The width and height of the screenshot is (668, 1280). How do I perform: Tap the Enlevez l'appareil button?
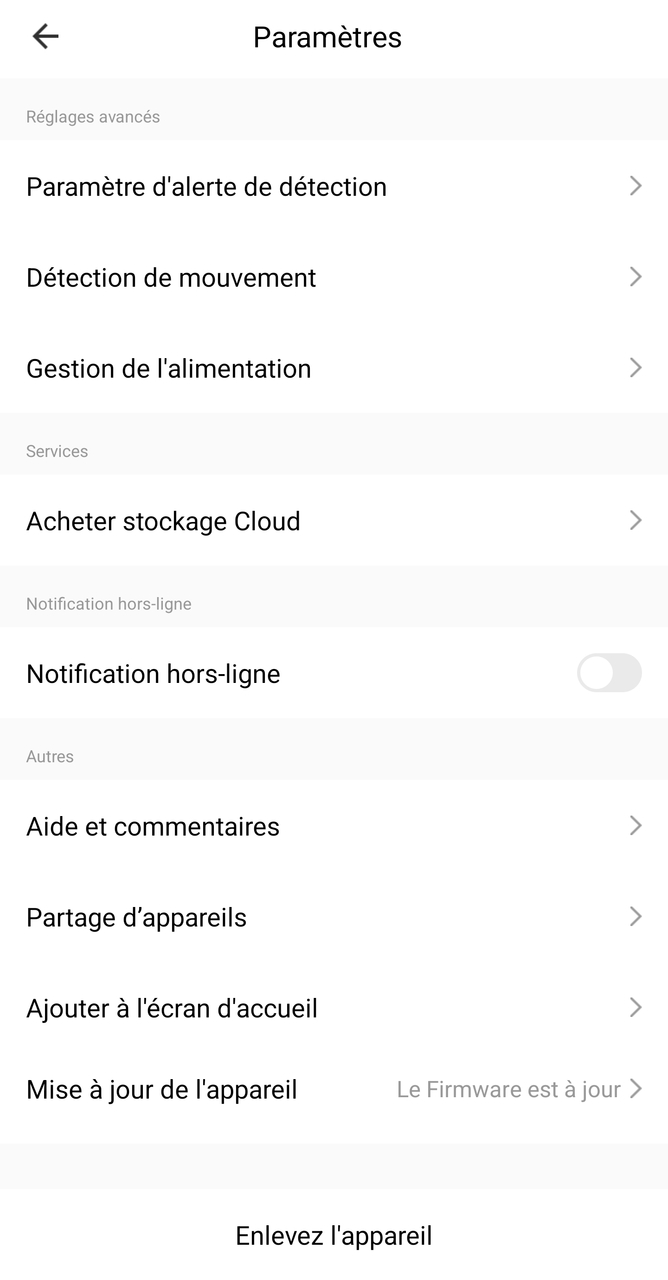click(x=334, y=1236)
